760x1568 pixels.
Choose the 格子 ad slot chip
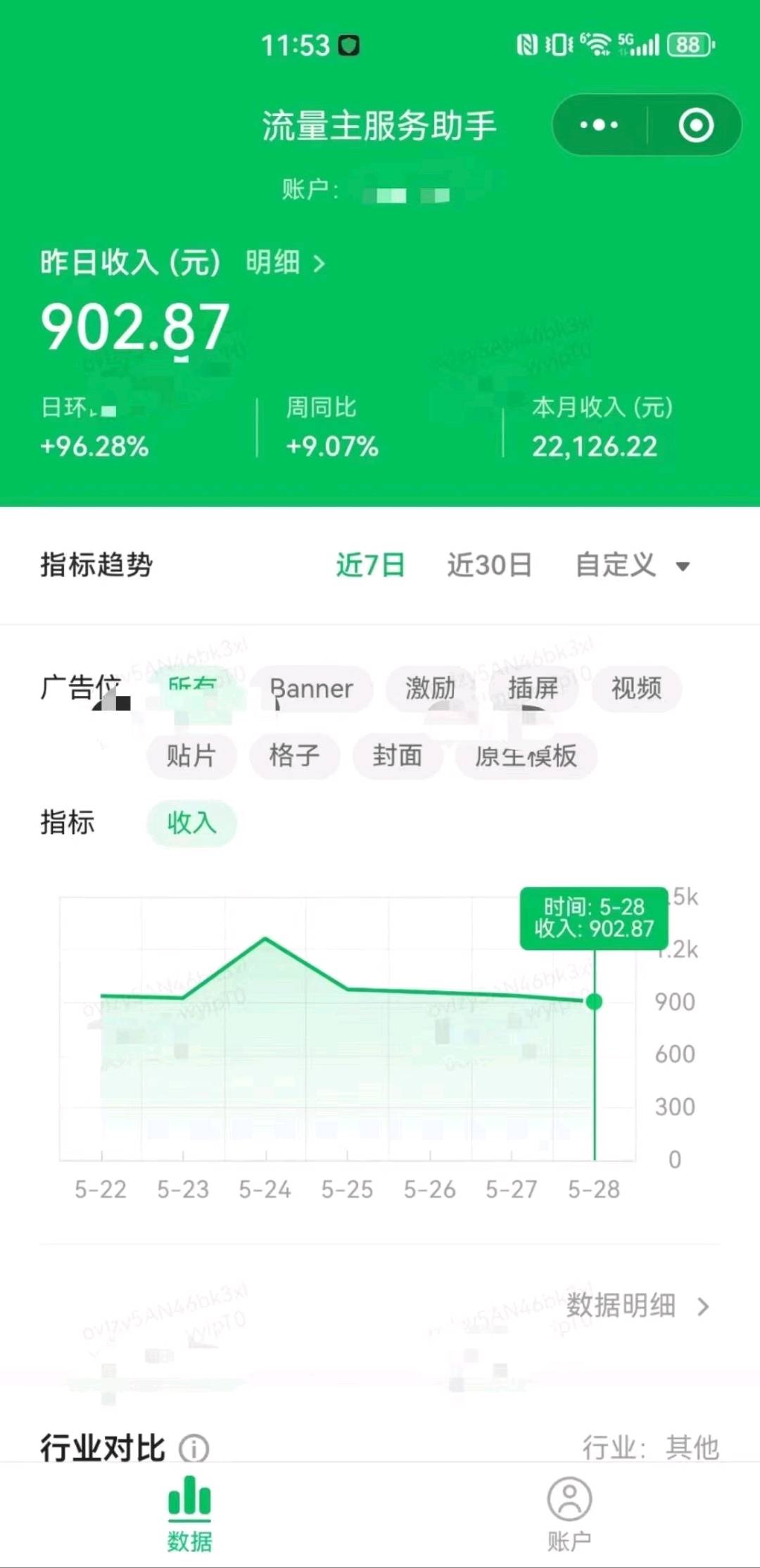(x=295, y=756)
